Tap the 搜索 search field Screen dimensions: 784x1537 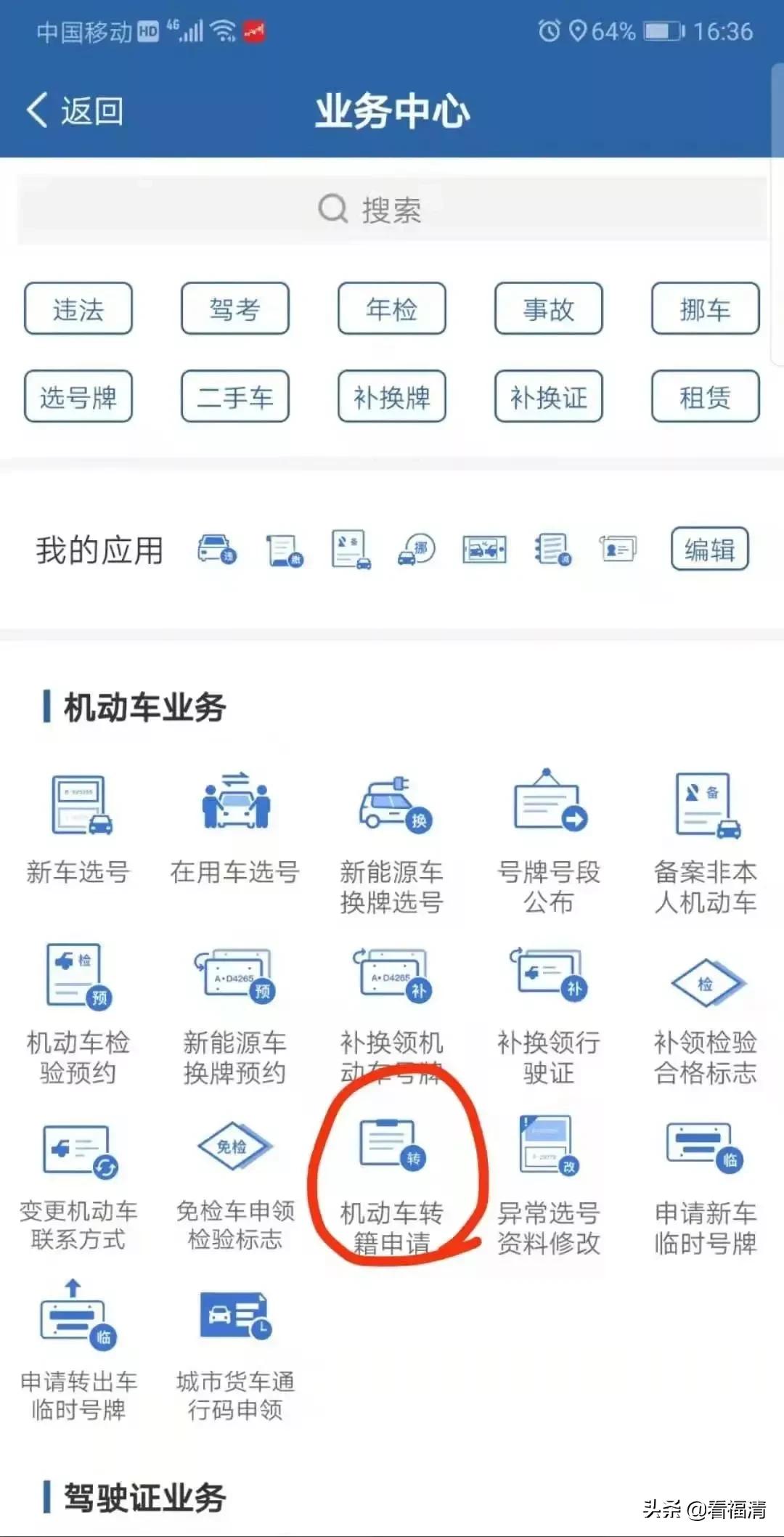point(392,210)
